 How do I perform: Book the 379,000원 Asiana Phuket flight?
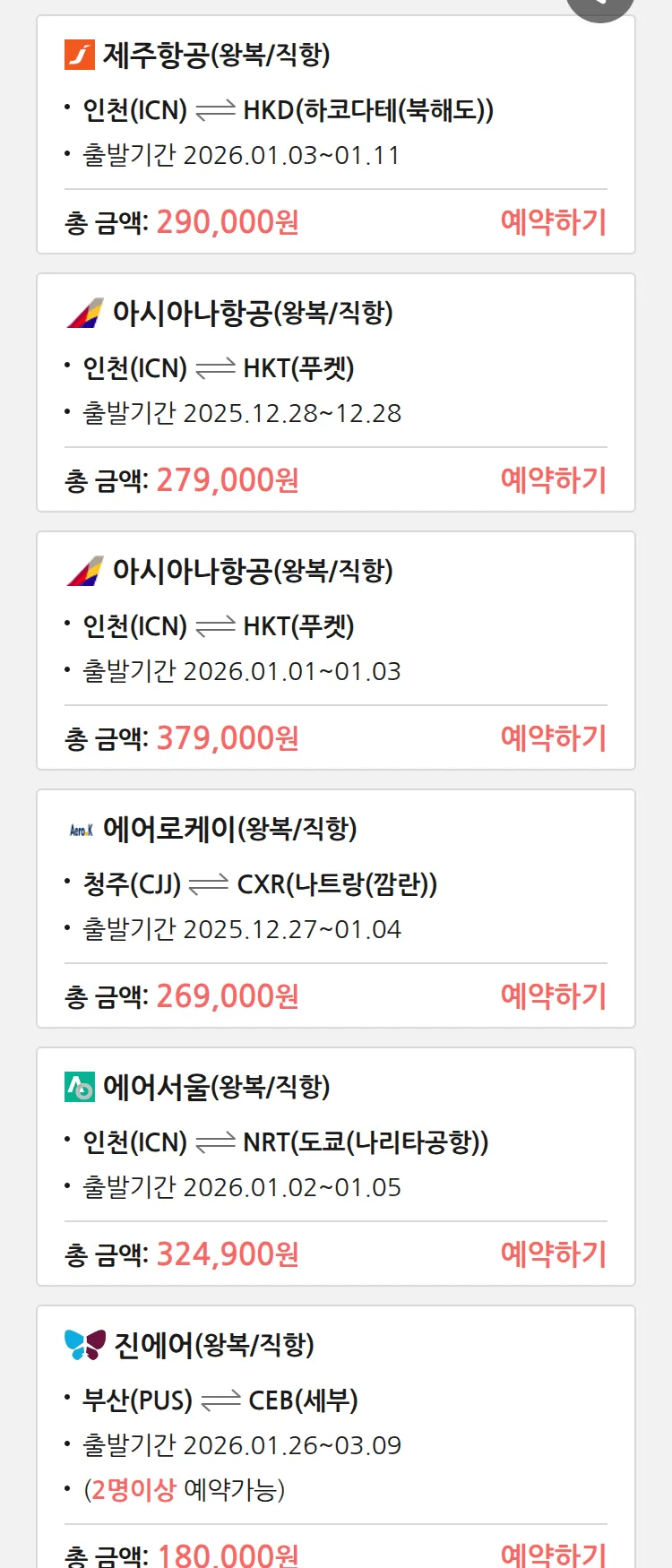pyautogui.click(x=554, y=737)
